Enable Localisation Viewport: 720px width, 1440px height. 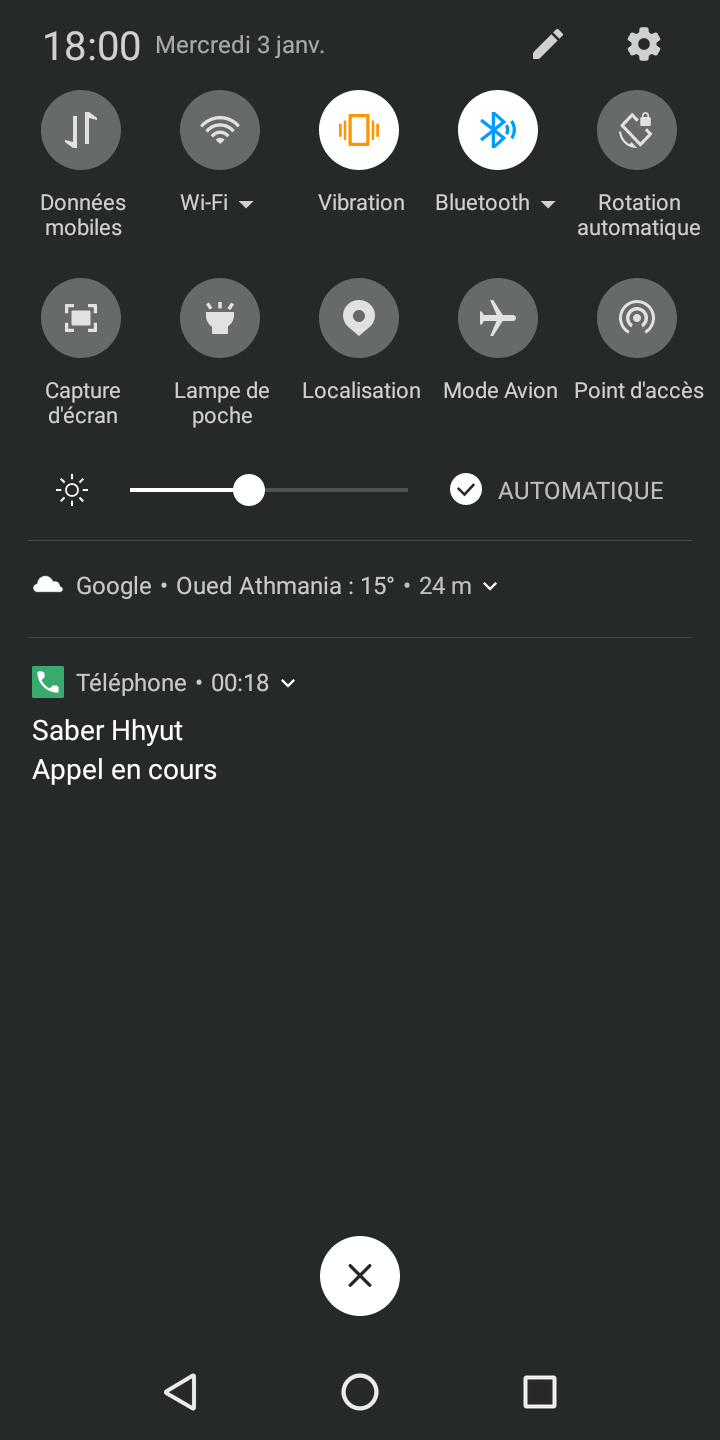[359, 318]
